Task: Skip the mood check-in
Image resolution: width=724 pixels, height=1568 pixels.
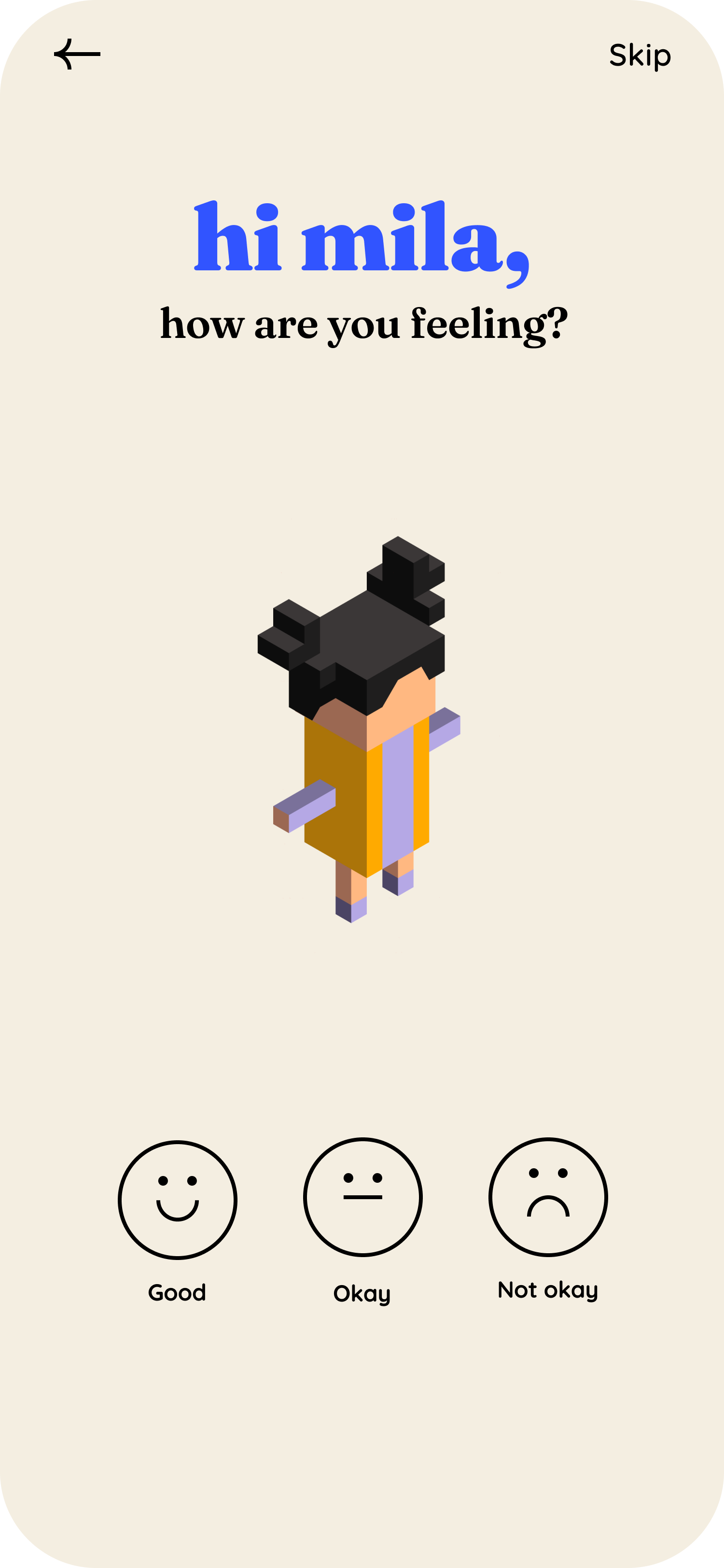Action: [x=640, y=56]
